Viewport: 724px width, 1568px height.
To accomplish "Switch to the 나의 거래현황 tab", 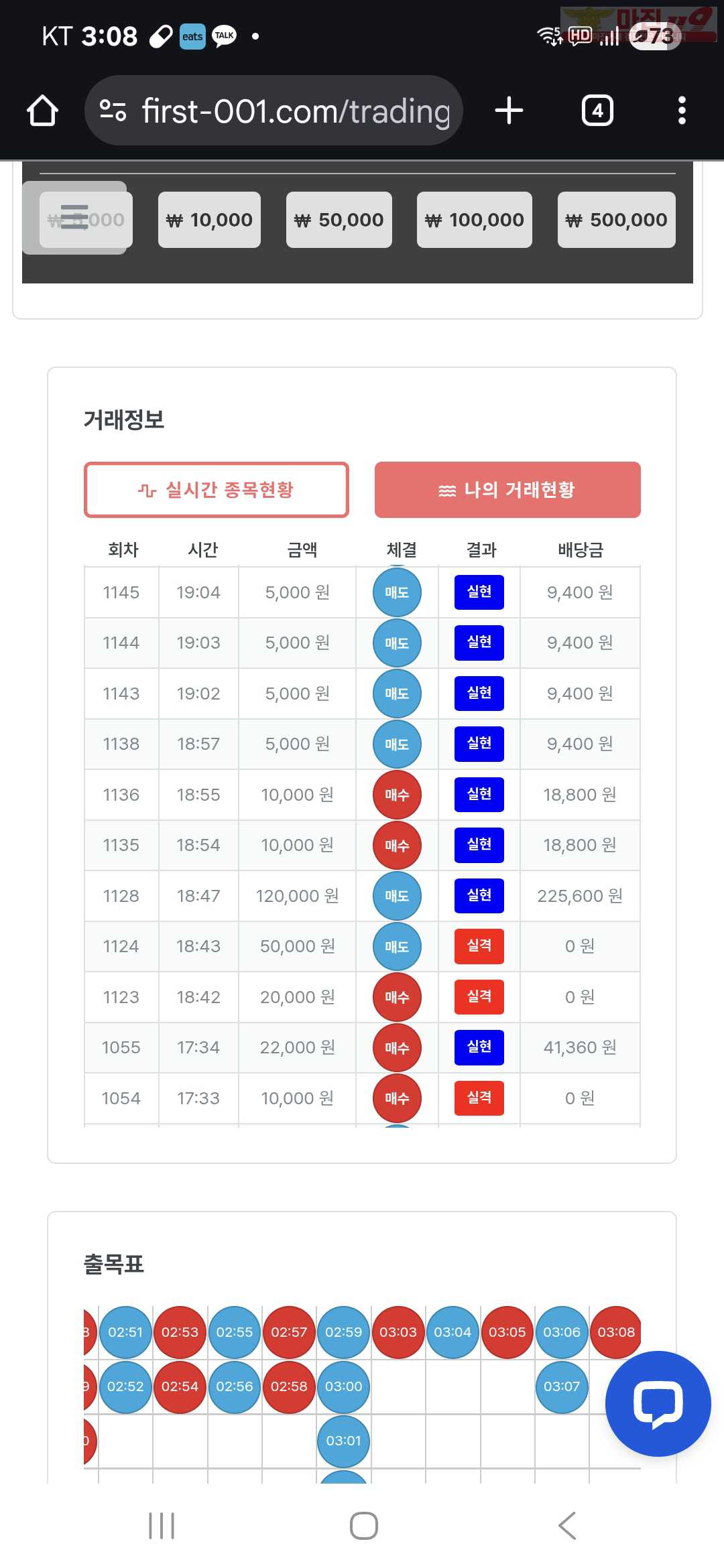I will pos(507,490).
